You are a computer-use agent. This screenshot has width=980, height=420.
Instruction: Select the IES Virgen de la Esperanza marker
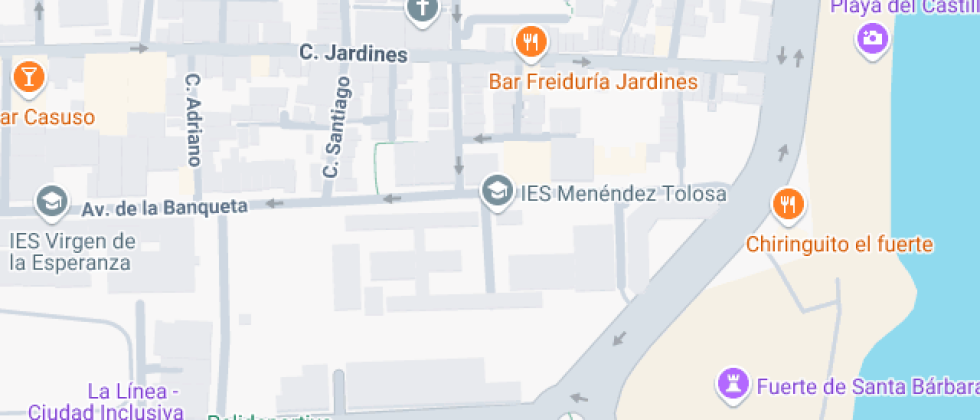point(50,201)
